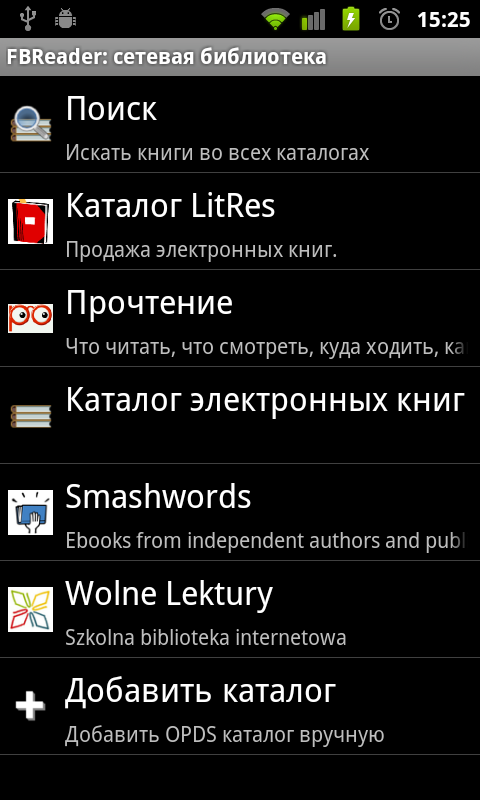Open Wolne Lektury library
Image resolution: width=480 pixels, height=800 pixels.
click(x=240, y=609)
